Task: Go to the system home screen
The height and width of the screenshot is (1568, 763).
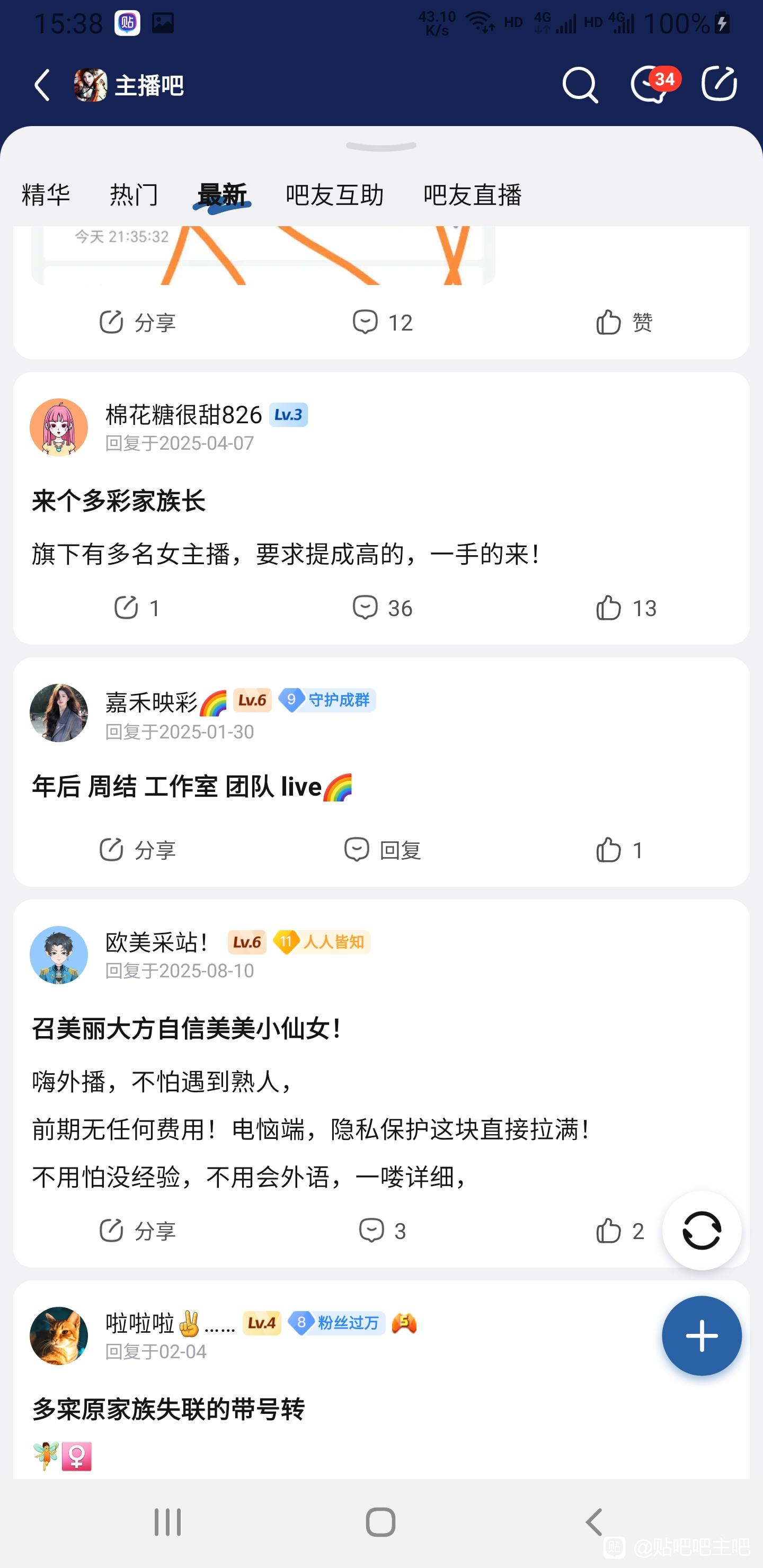Action: click(380, 1522)
